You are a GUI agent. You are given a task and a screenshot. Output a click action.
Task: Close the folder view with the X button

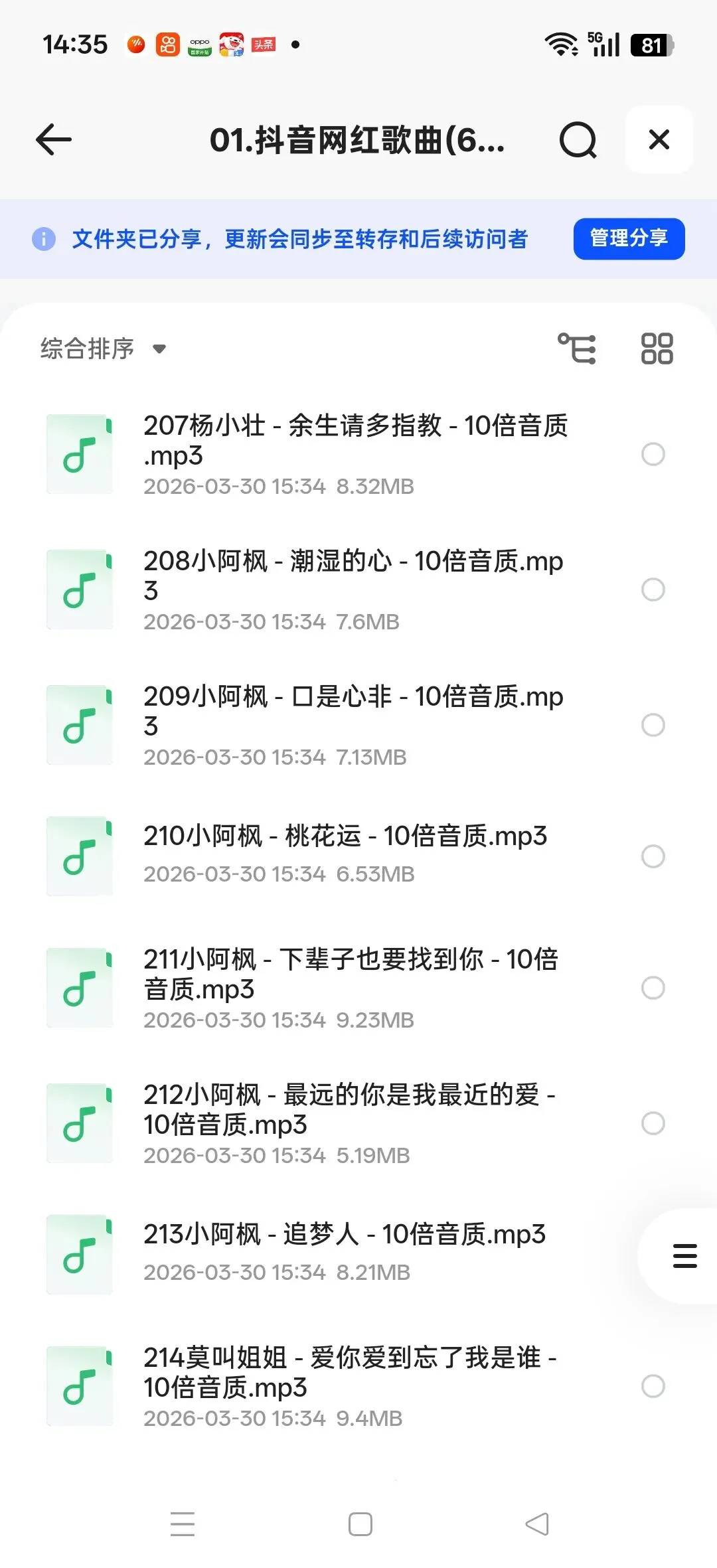(x=659, y=139)
